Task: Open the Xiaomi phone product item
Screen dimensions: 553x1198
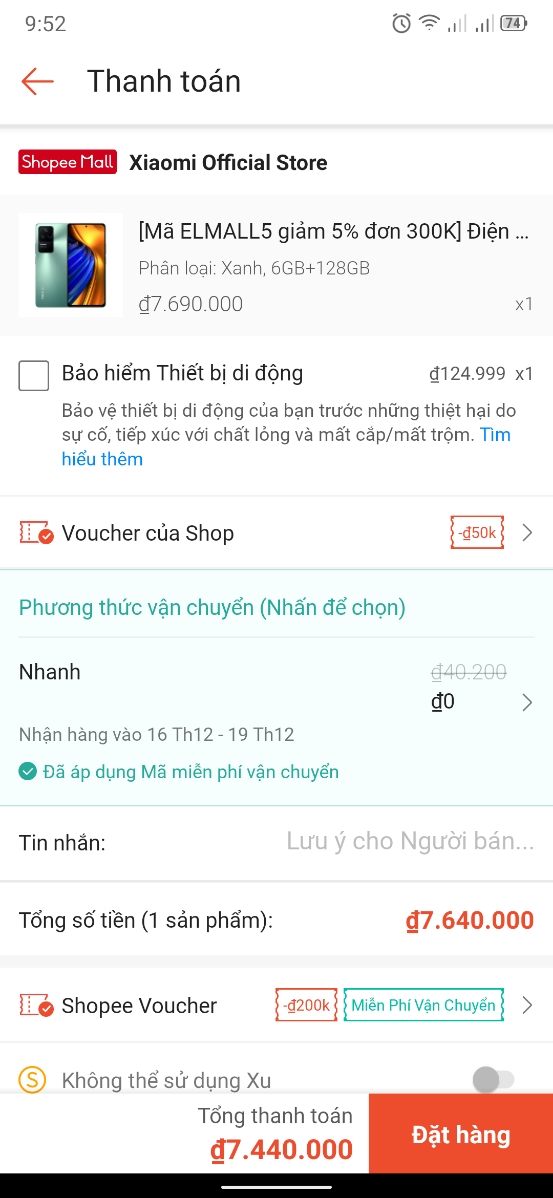Action: click(276, 265)
